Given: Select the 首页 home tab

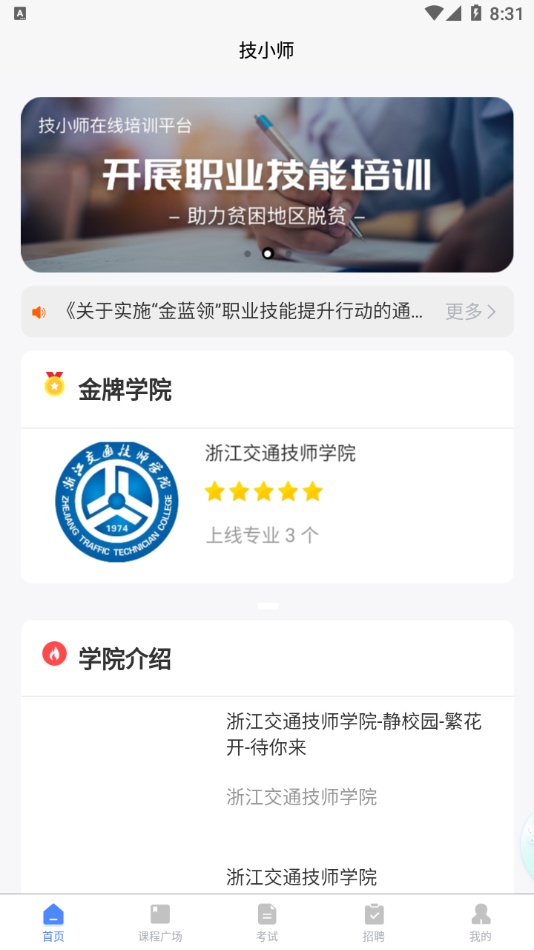Looking at the screenshot, I should click(x=53, y=923).
